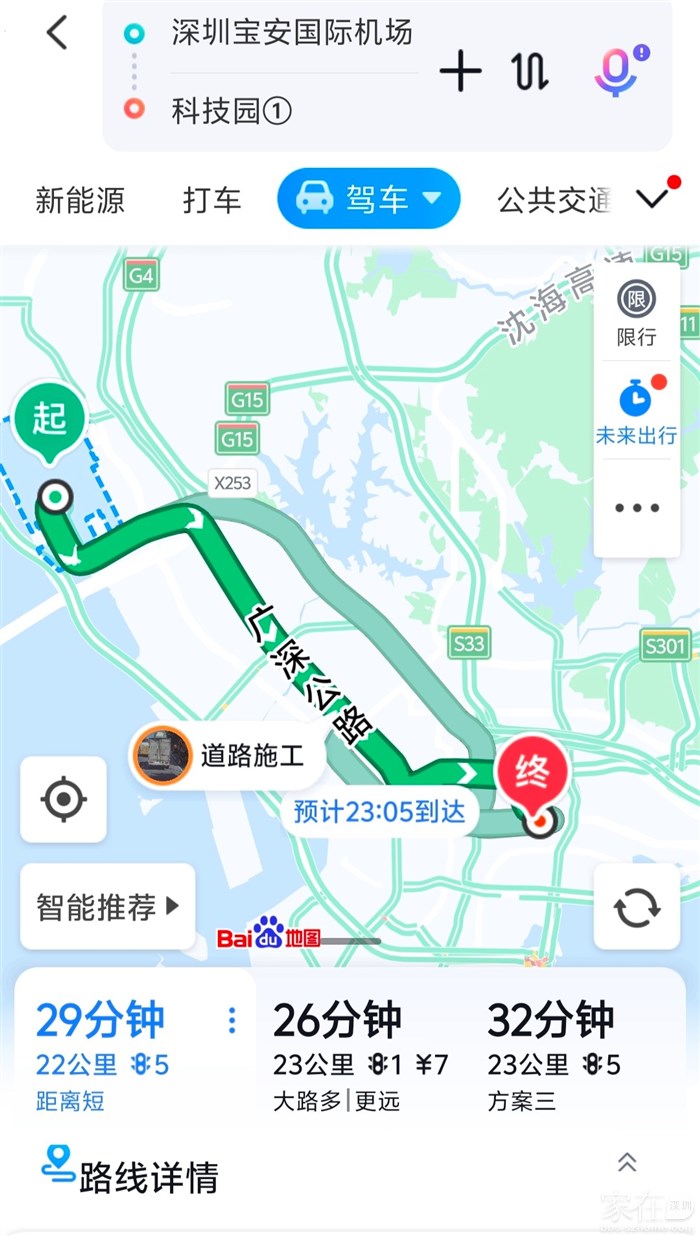
Task: Add a waypoint with the plus icon
Action: [460, 72]
